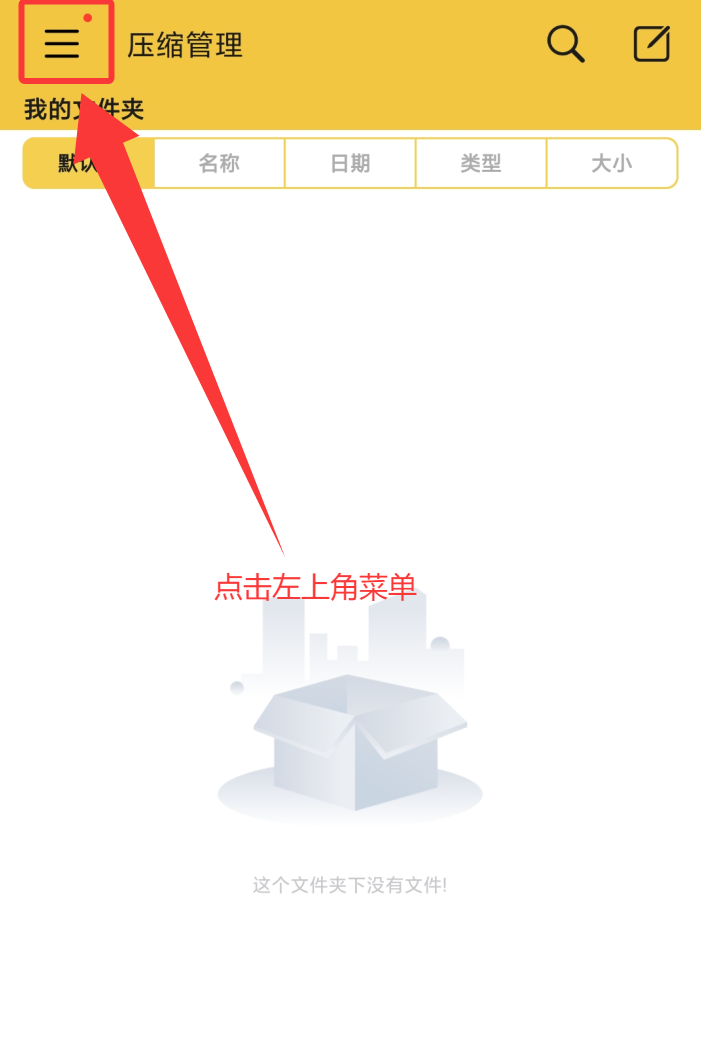Image resolution: width=701 pixels, height=1037 pixels.
Task: Tap the edit icon in the header
Action: [x=652, y=44]
